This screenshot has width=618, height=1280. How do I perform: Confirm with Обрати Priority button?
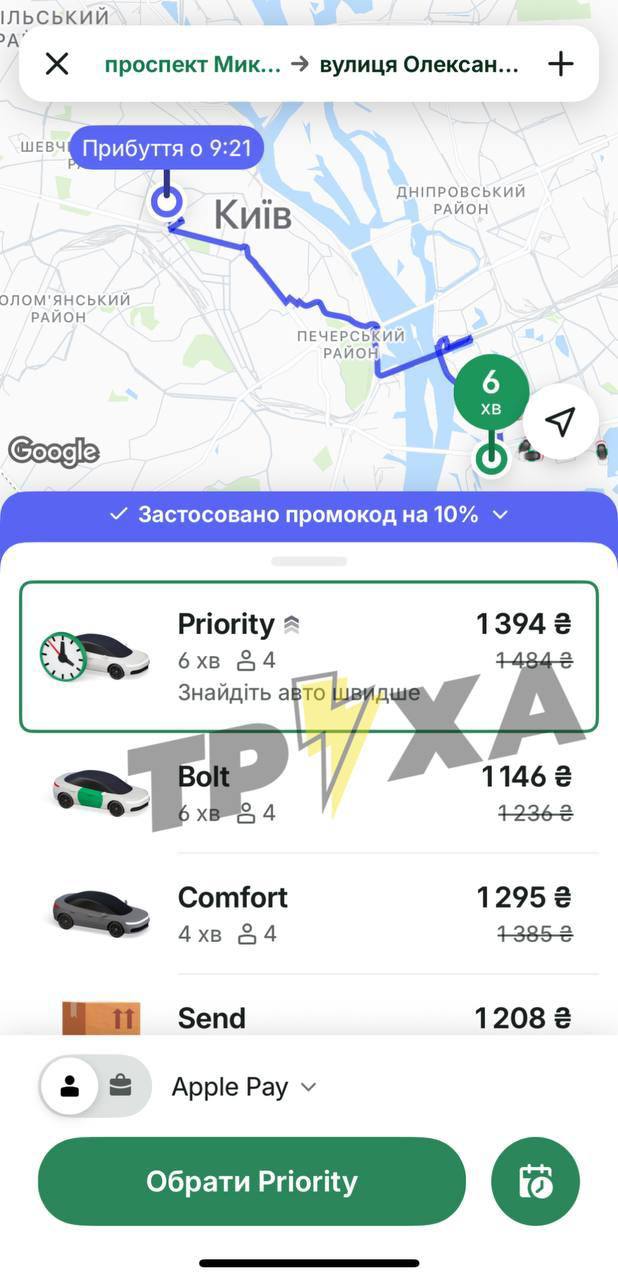252,1181
